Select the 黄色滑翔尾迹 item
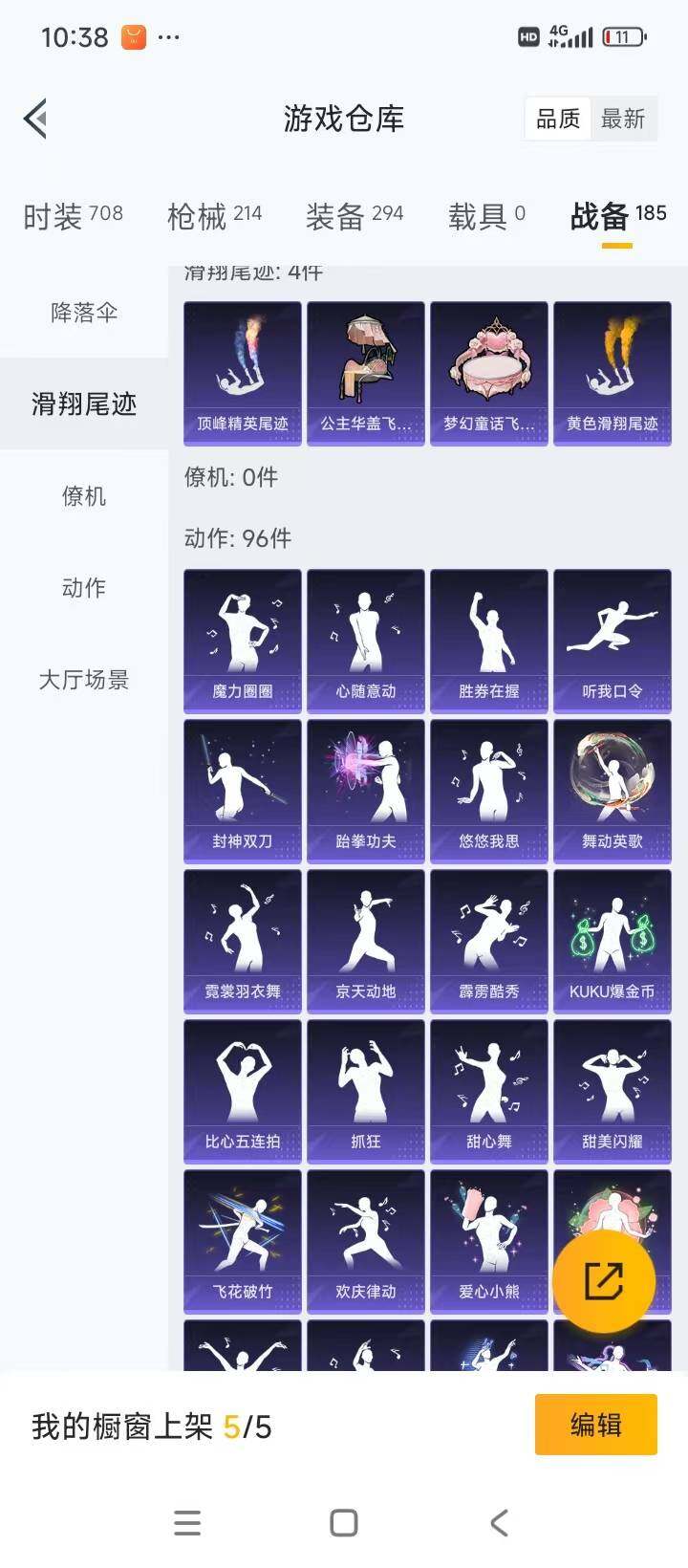Image resolution: width=688 pixels, height=1568 pixels. coord(613,371)
